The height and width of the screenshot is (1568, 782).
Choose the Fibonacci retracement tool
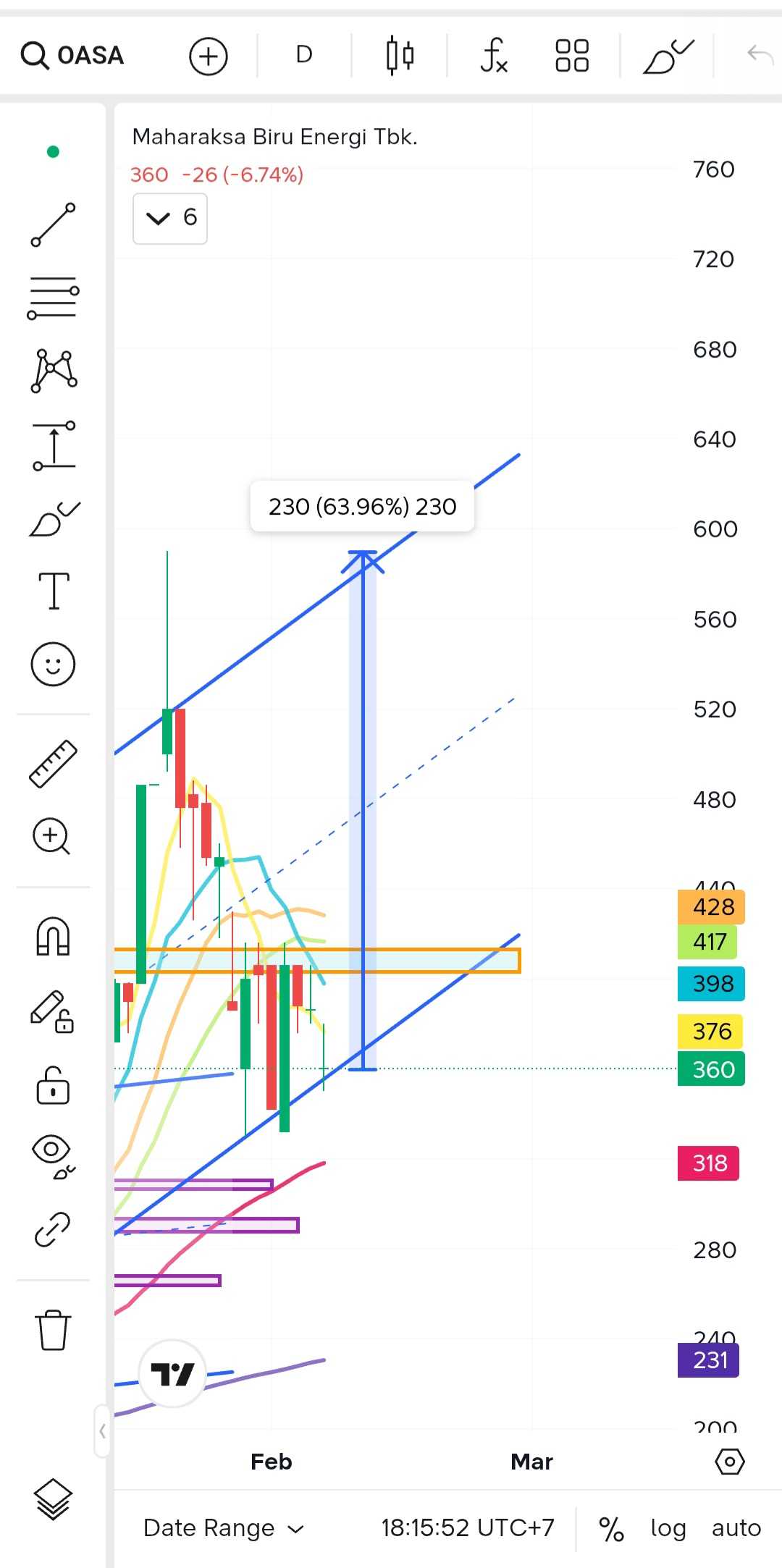(x=53, y=298)
